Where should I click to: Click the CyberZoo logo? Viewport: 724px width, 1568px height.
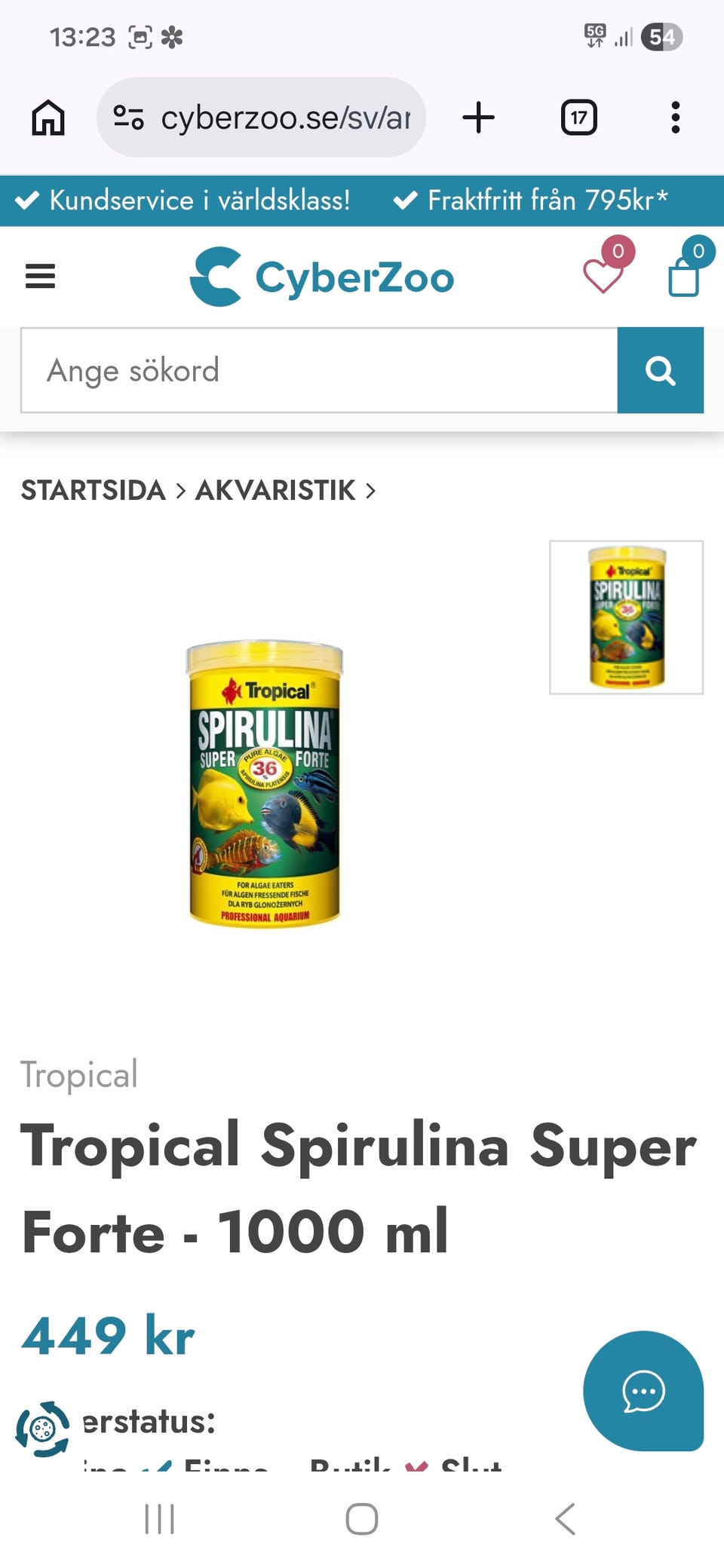321,276
